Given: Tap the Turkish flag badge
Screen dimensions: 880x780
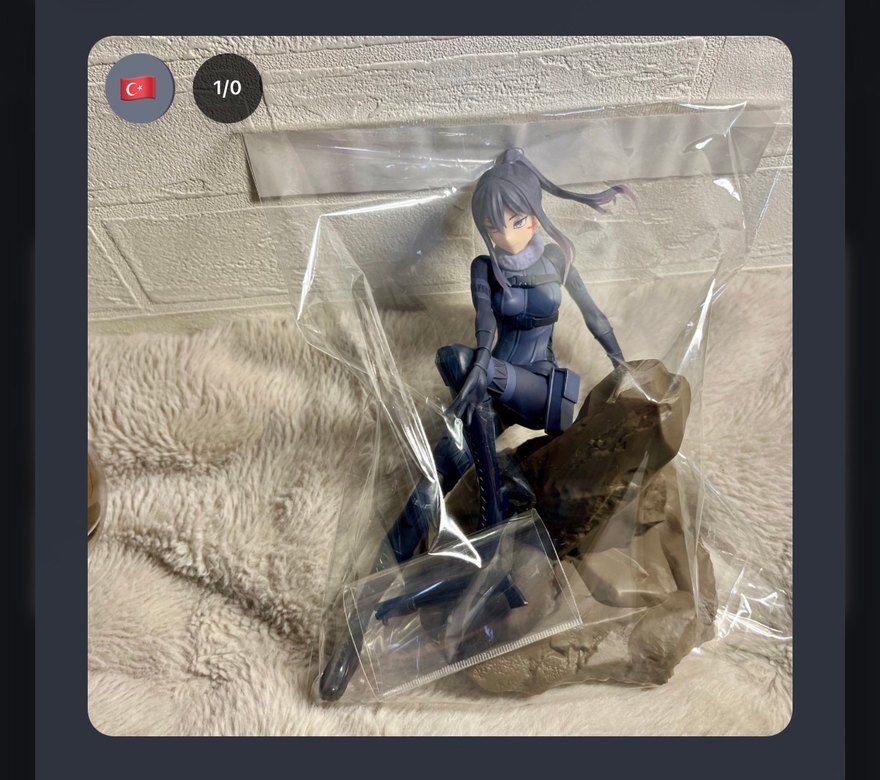Looking at the screenshot, I should [x=140, y=88].
